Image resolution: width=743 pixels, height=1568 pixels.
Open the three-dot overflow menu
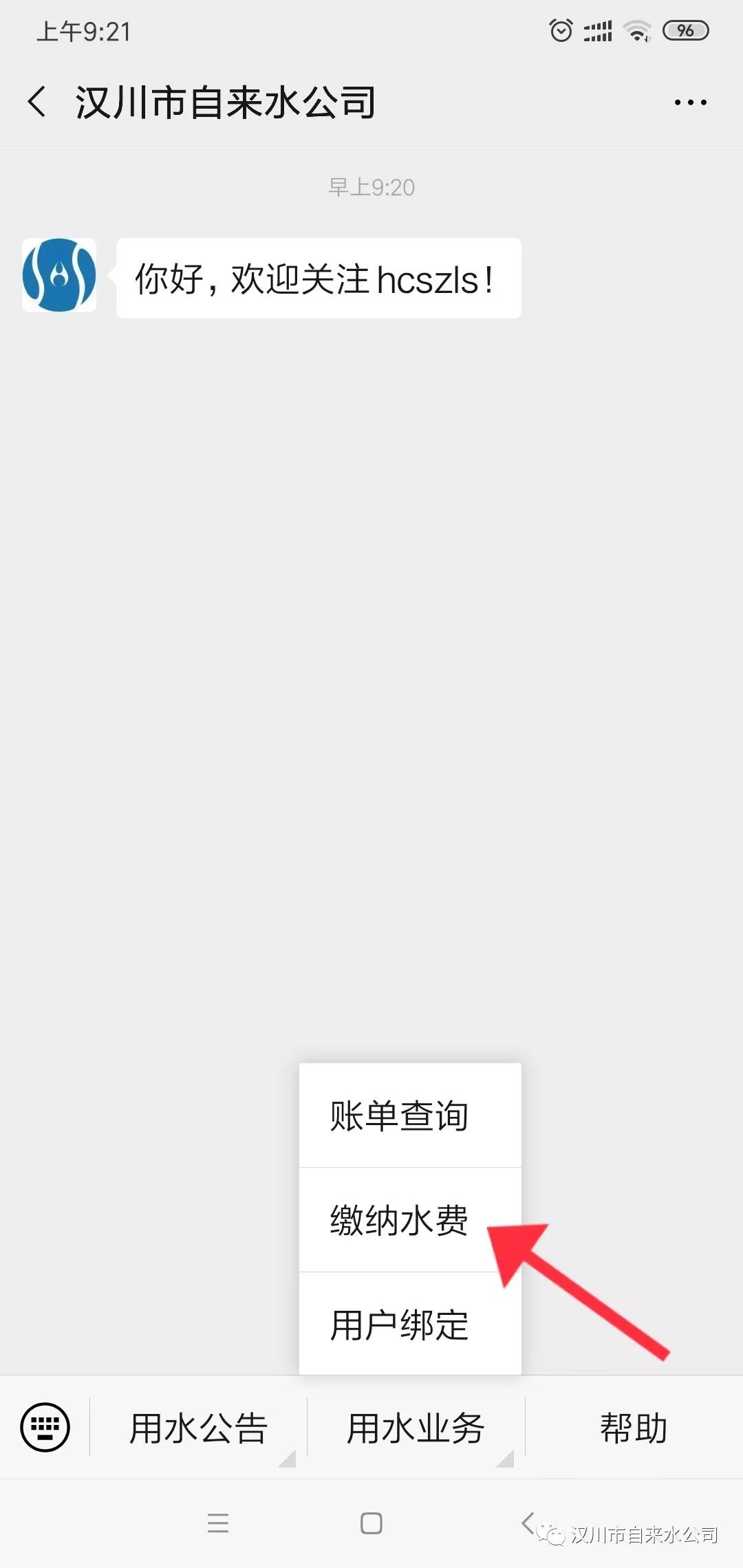[690, 102]
